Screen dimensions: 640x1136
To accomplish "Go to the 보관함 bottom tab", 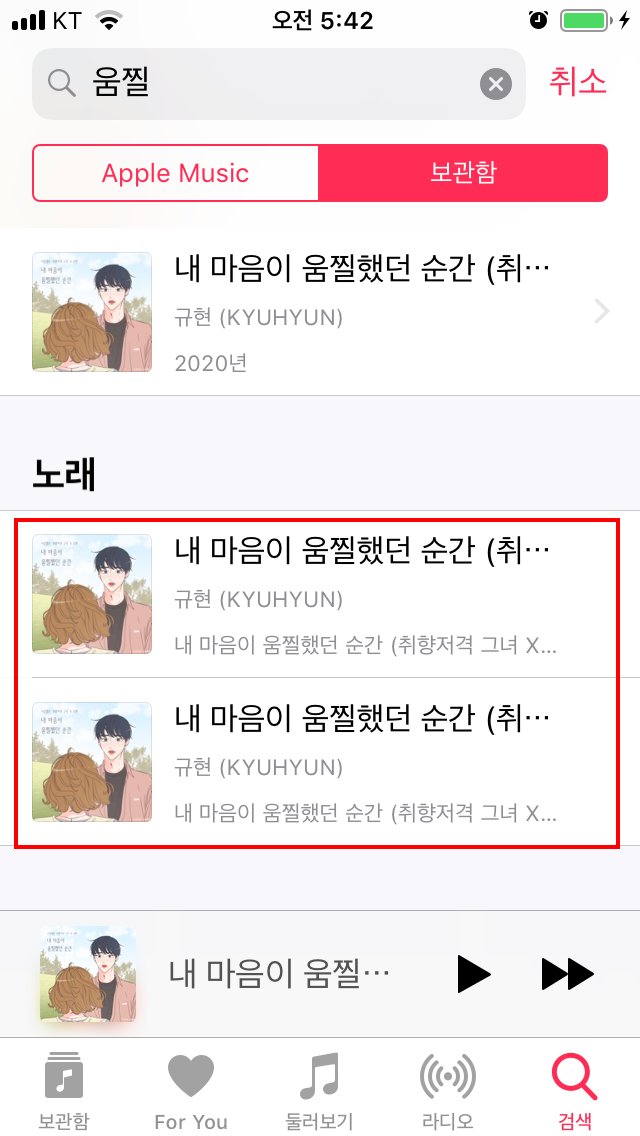I will pos(64,1090).
